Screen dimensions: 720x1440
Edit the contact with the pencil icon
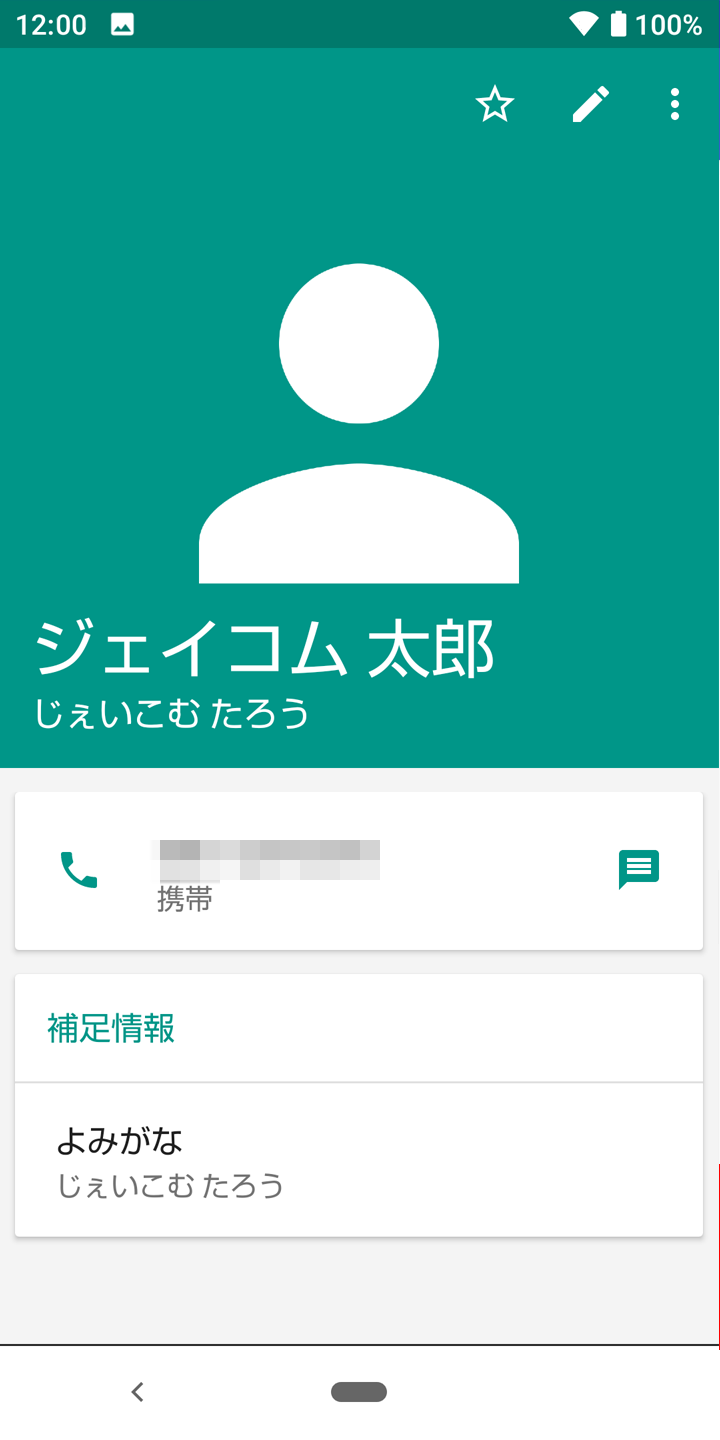[591, 104]
